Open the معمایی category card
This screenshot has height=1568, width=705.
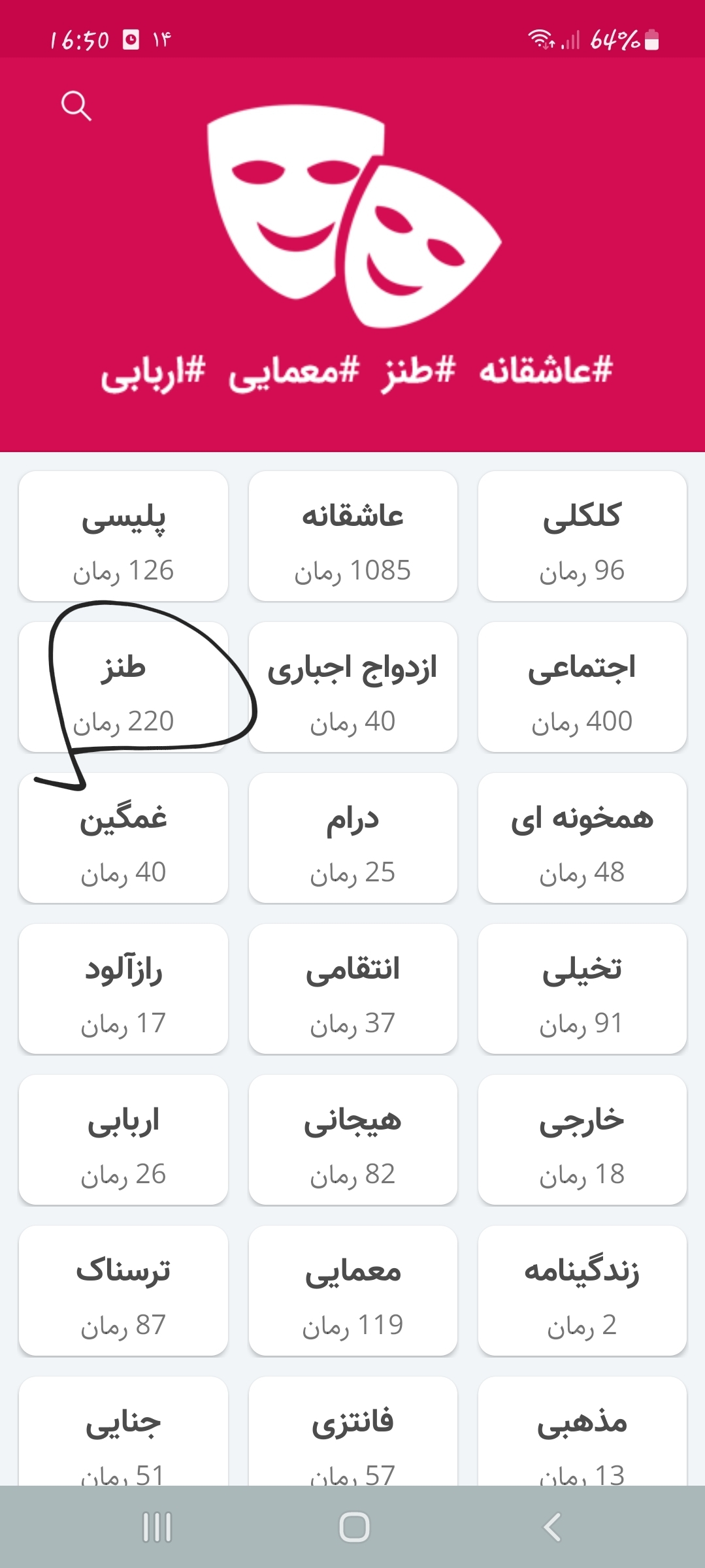point(353,1291)
